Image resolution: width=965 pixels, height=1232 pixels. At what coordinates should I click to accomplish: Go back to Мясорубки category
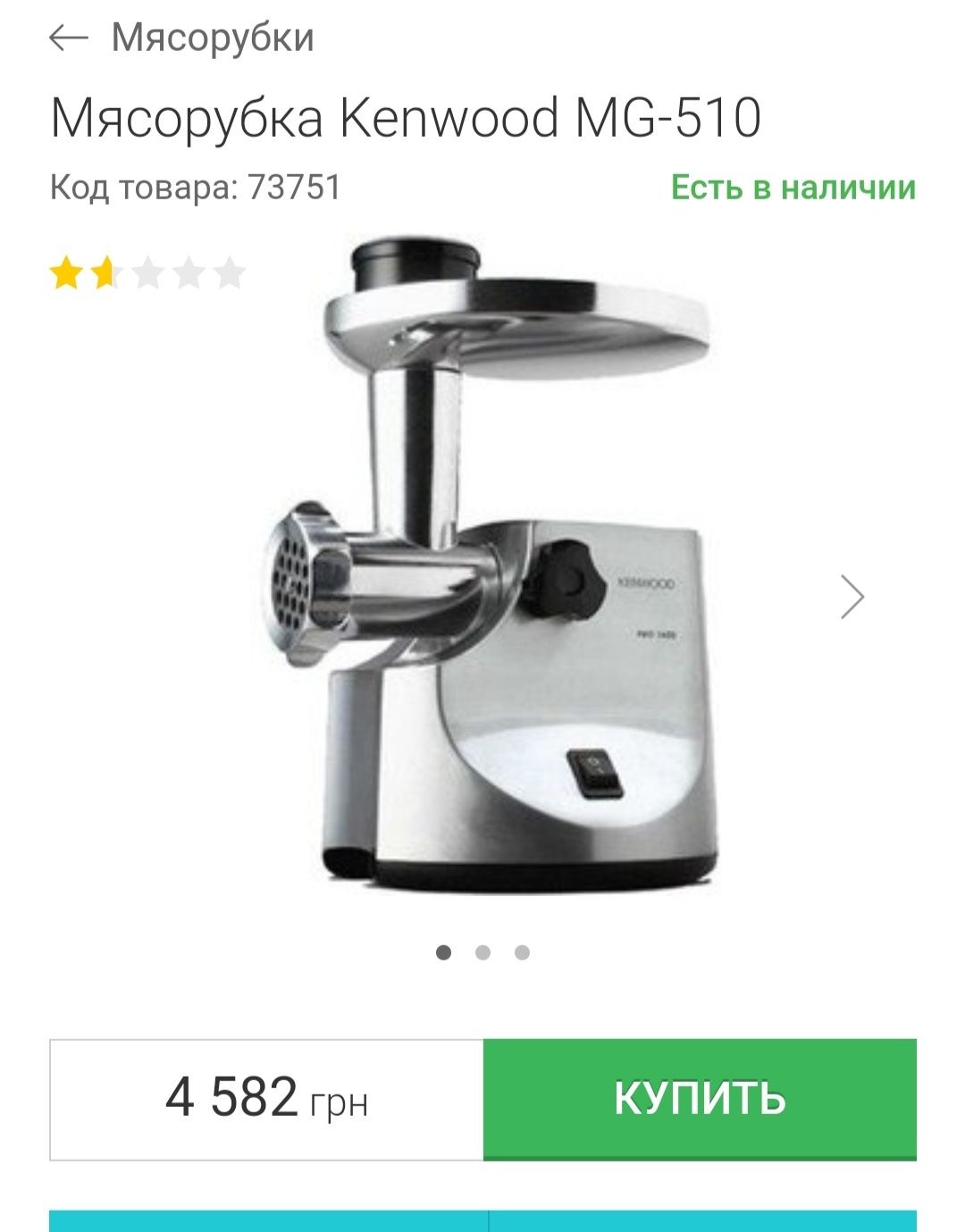(x=69, y=38)
